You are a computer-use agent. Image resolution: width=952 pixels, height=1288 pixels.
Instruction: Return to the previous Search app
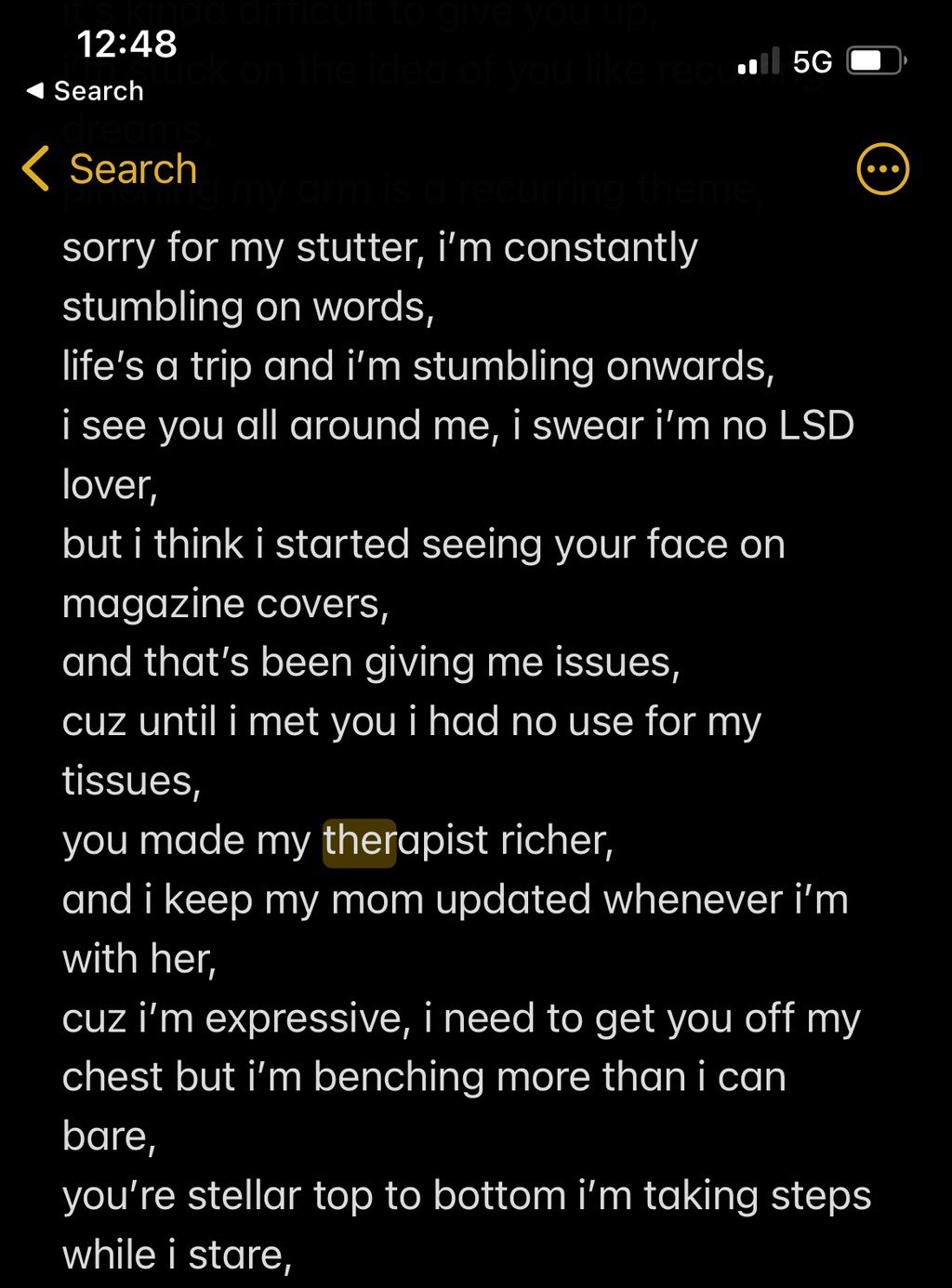[86, 91]
